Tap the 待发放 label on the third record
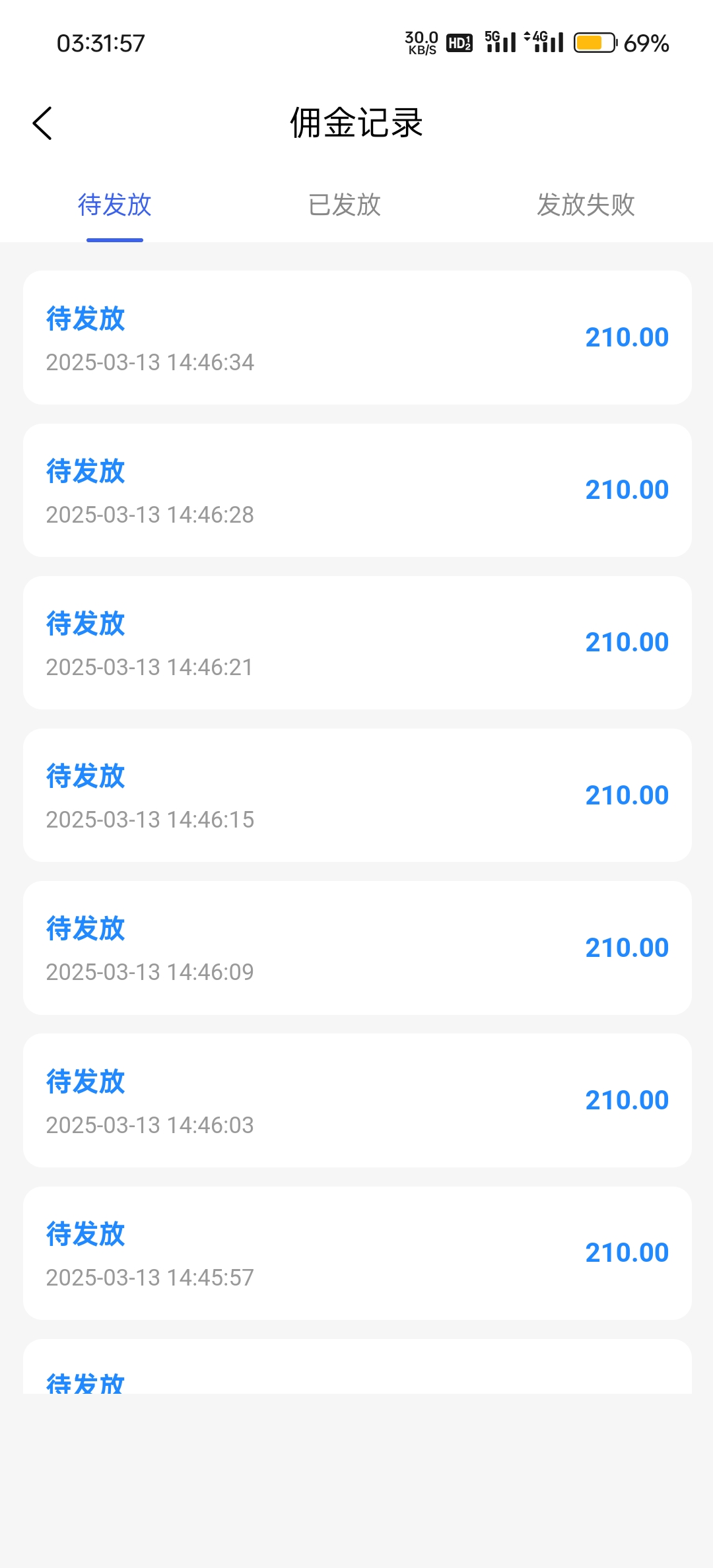713x1568 pixels. [x=86, y=623]
